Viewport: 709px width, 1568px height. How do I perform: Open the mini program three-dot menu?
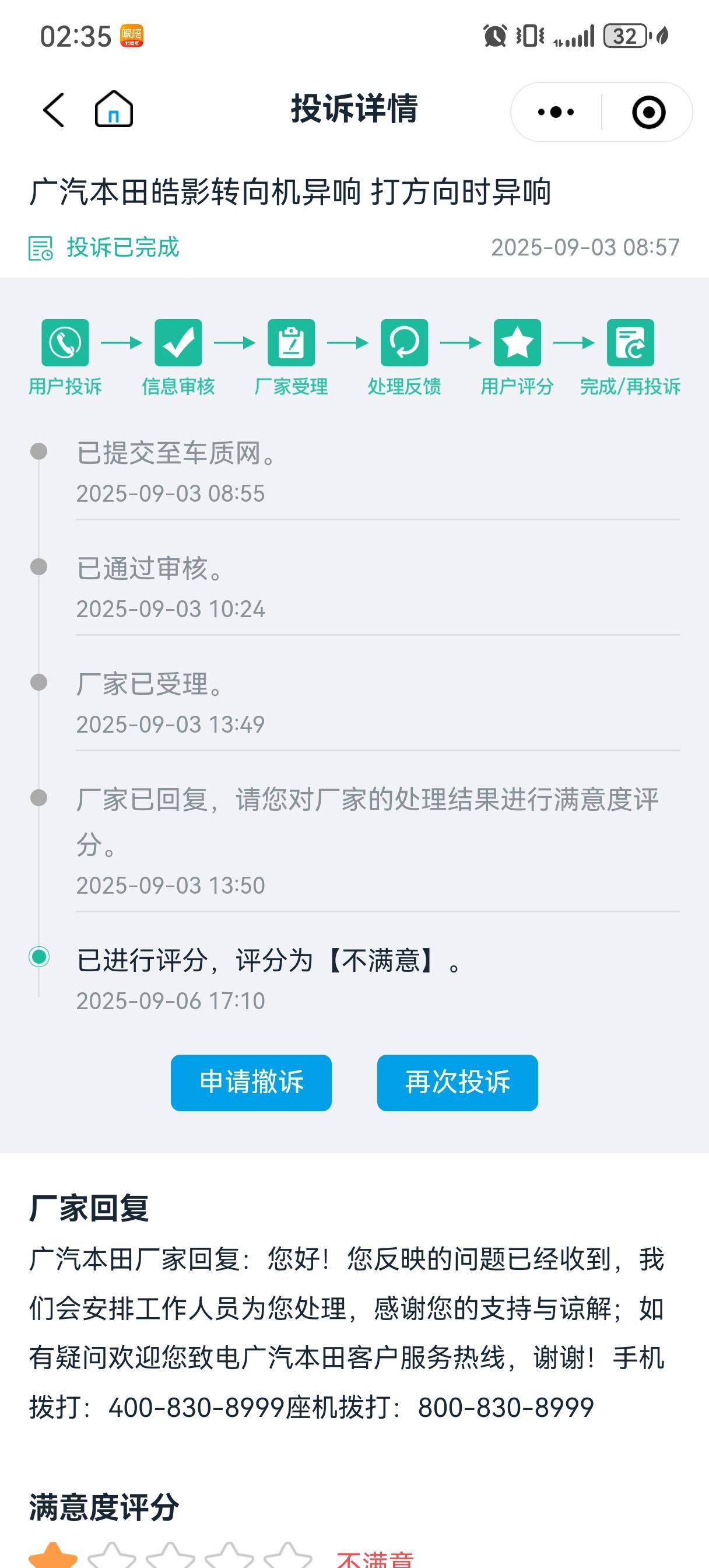coord(556,112)
